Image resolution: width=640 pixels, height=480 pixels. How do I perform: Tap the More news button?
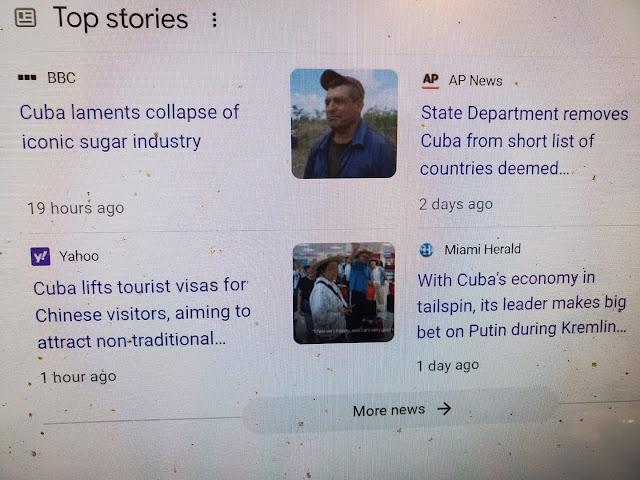tap(402, 410)
